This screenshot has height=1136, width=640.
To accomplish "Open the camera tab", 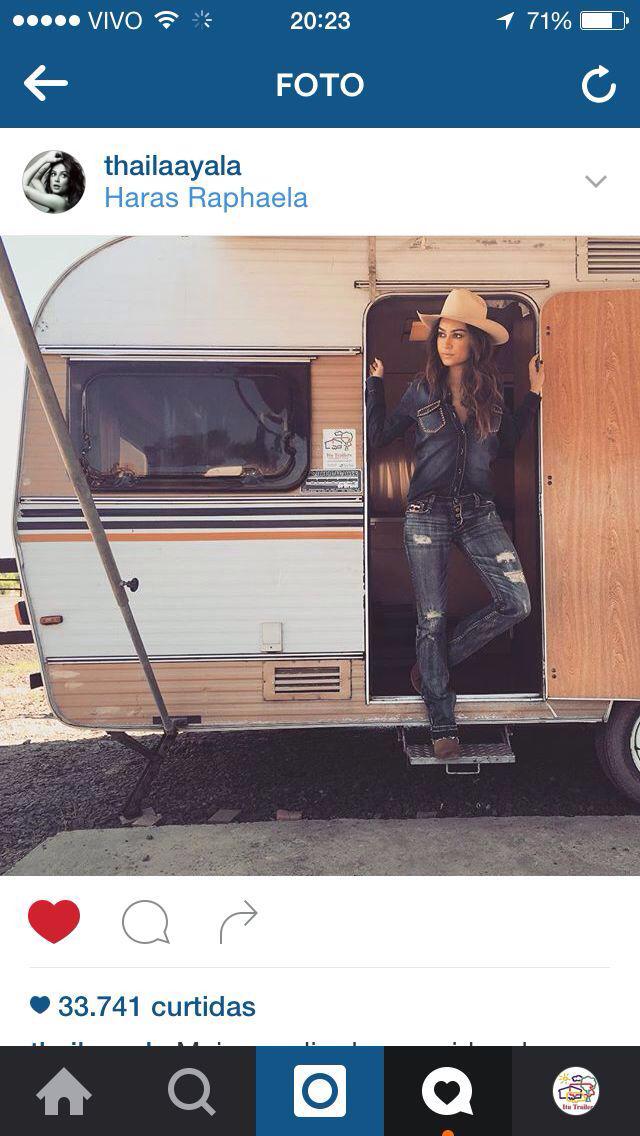I will pos(320,1092).
